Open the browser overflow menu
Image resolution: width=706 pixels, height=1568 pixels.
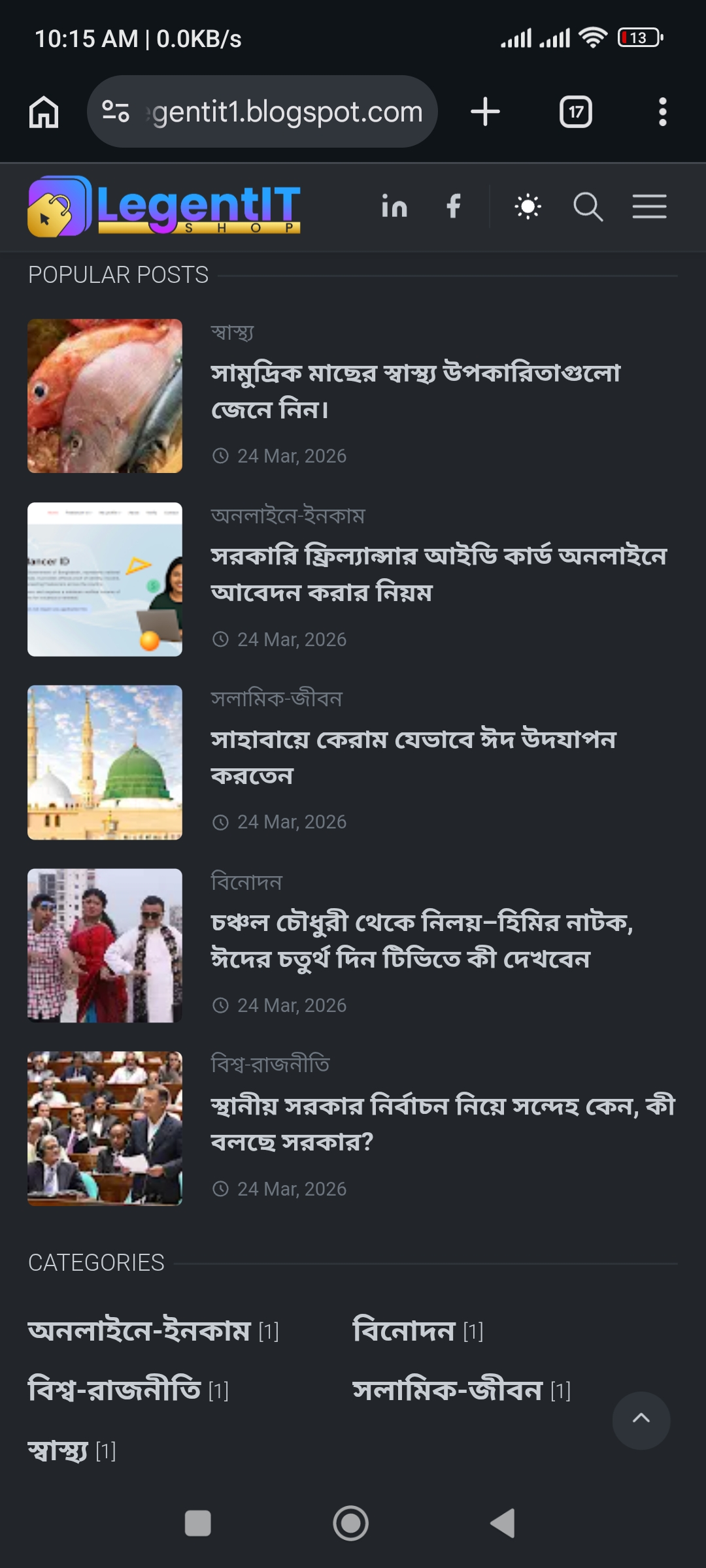click(x=662, y=112)
